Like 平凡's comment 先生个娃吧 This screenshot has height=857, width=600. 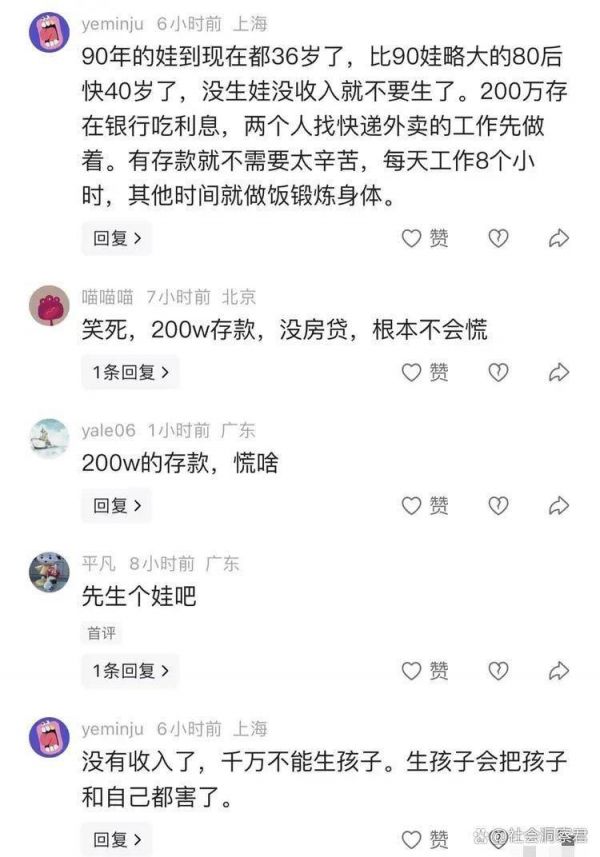424,670
